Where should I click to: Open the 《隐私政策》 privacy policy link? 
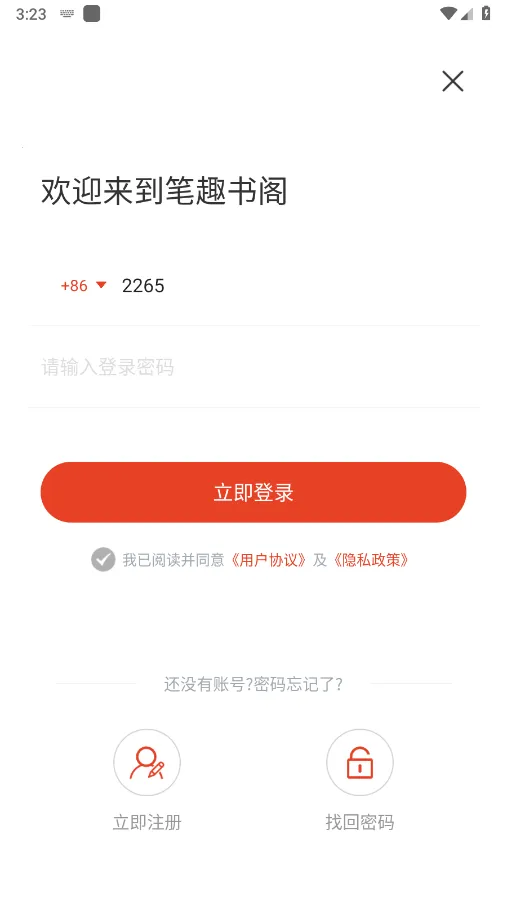pyautogui.click(x=371, y=560)
